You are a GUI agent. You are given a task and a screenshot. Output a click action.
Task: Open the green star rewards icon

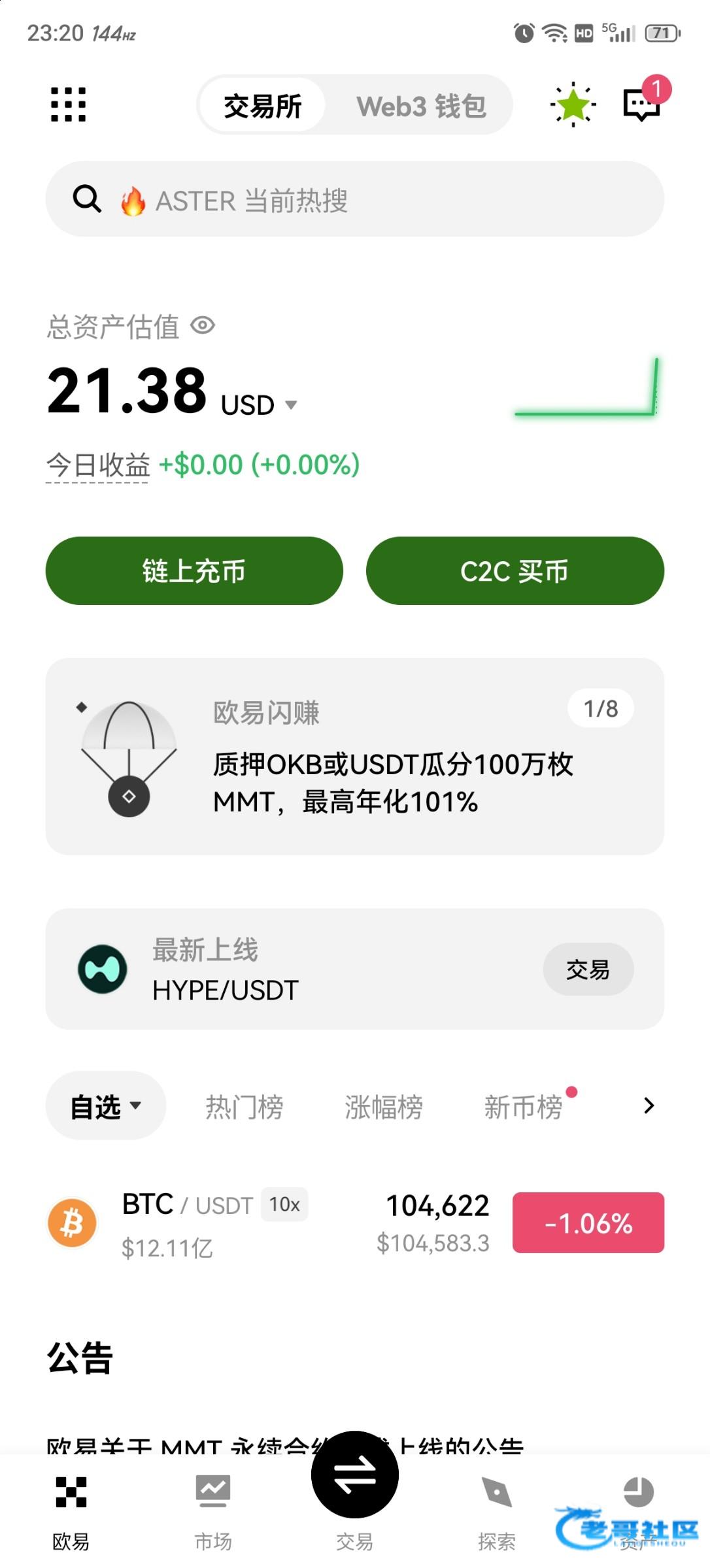pyautogui.click(x=573, y=105)
